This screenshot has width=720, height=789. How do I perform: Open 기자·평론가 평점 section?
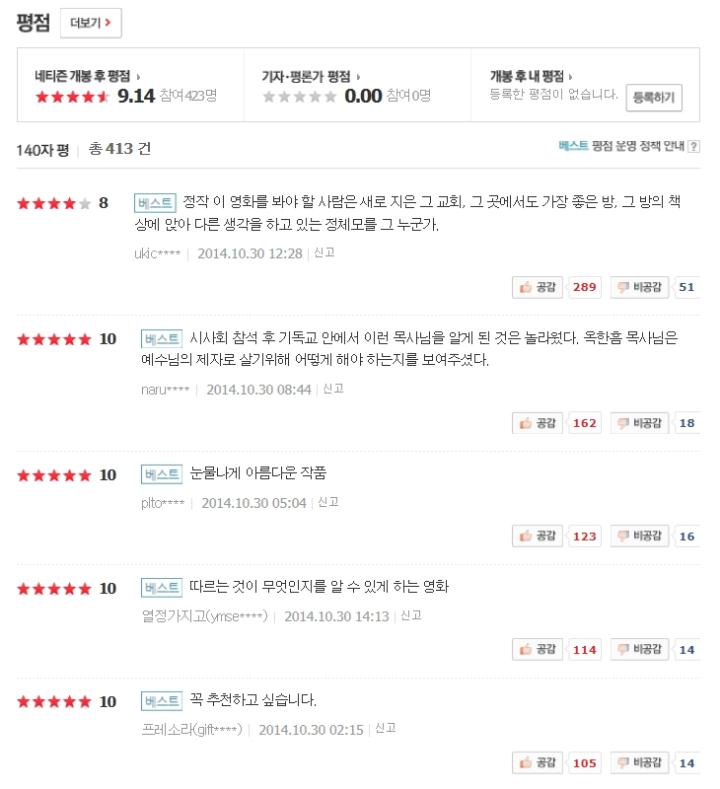310,76
